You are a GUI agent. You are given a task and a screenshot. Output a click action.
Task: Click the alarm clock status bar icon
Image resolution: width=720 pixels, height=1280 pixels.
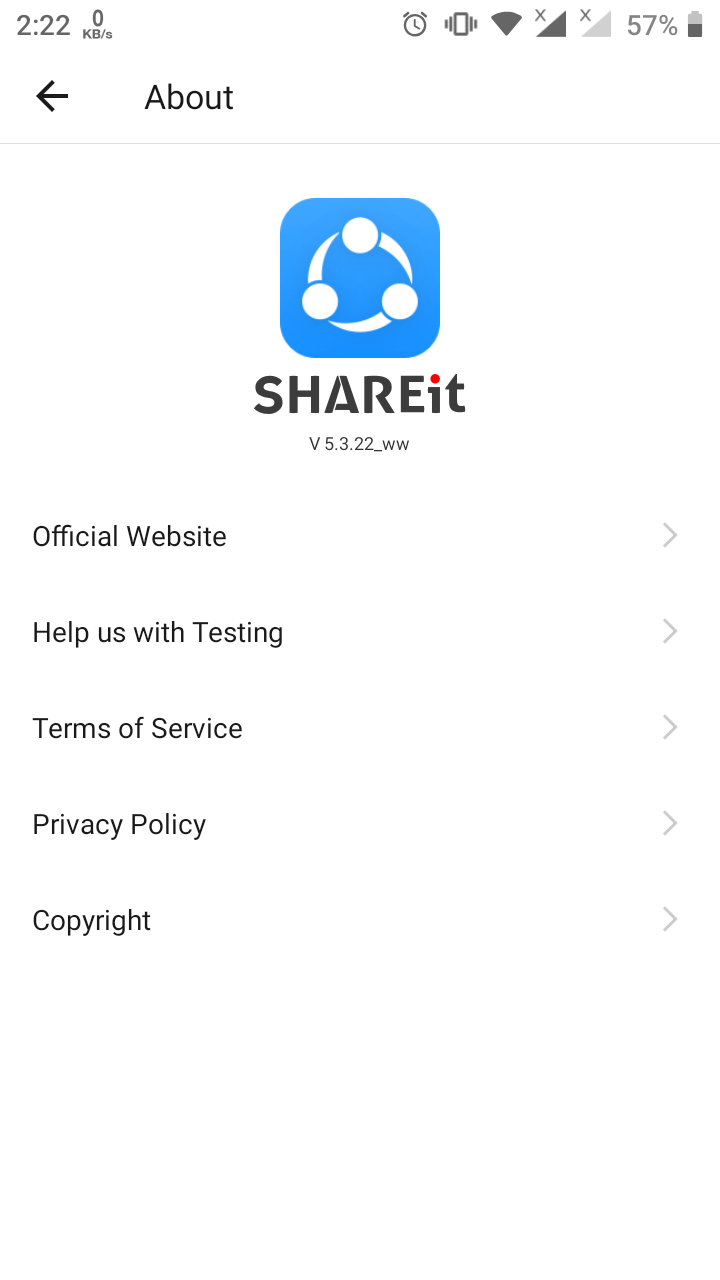[x=415, y=24]
